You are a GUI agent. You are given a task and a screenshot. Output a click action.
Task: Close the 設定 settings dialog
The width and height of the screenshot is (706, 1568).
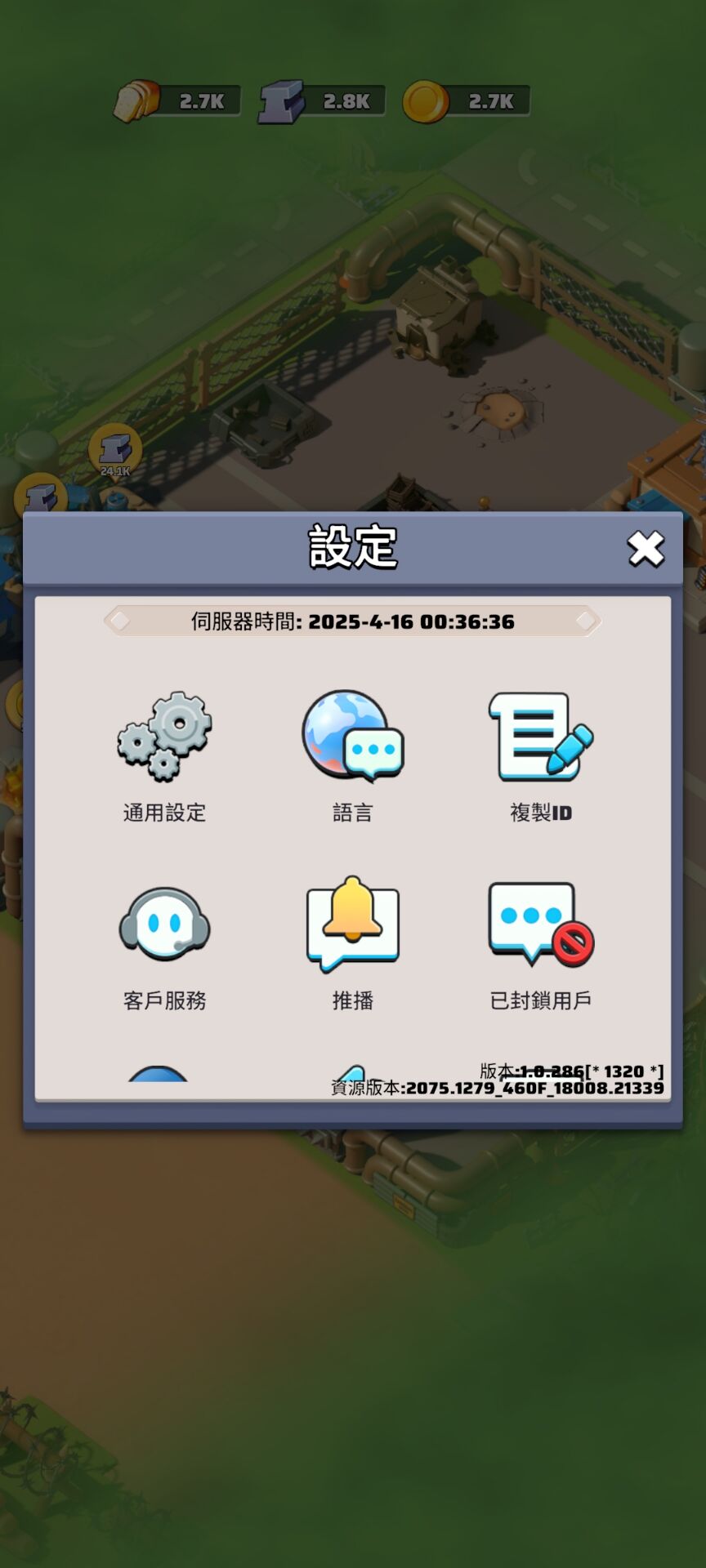[646, 550]
